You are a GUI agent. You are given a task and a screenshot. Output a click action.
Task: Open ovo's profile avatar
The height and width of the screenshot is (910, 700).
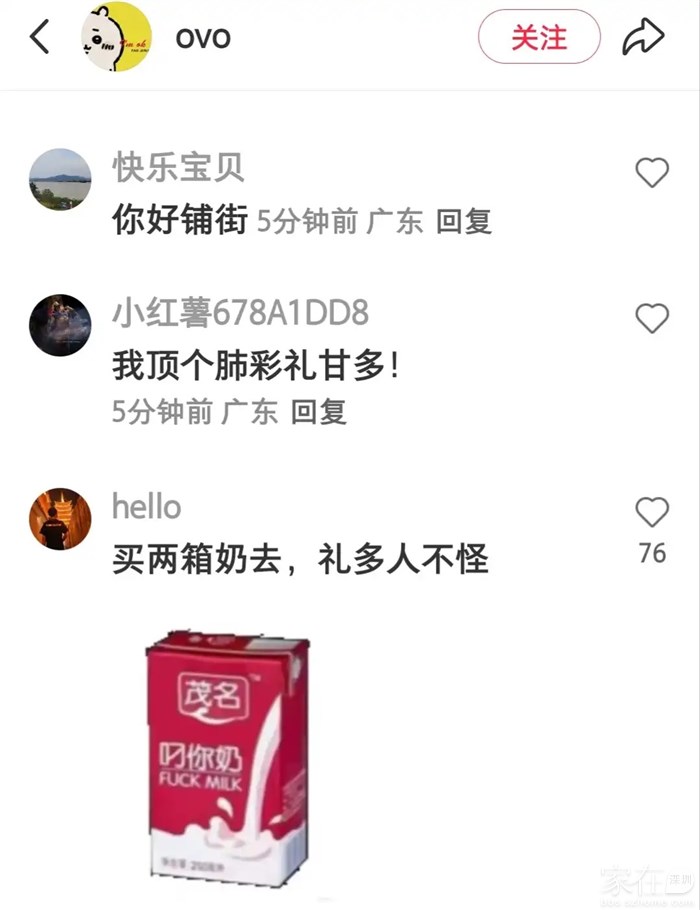click(116, 37)
